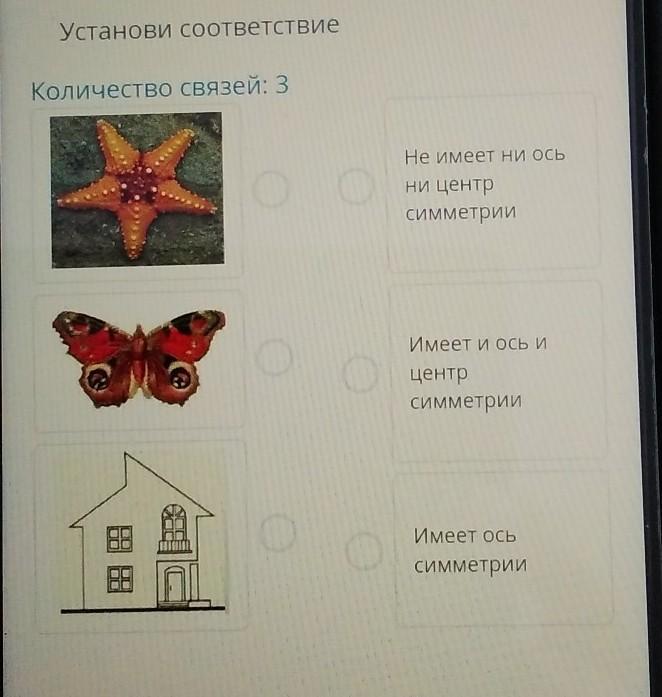This screenshot has width=662, height=697.
Task: Select the connector circle beside the butterfly picture
Action: point(273,354)
